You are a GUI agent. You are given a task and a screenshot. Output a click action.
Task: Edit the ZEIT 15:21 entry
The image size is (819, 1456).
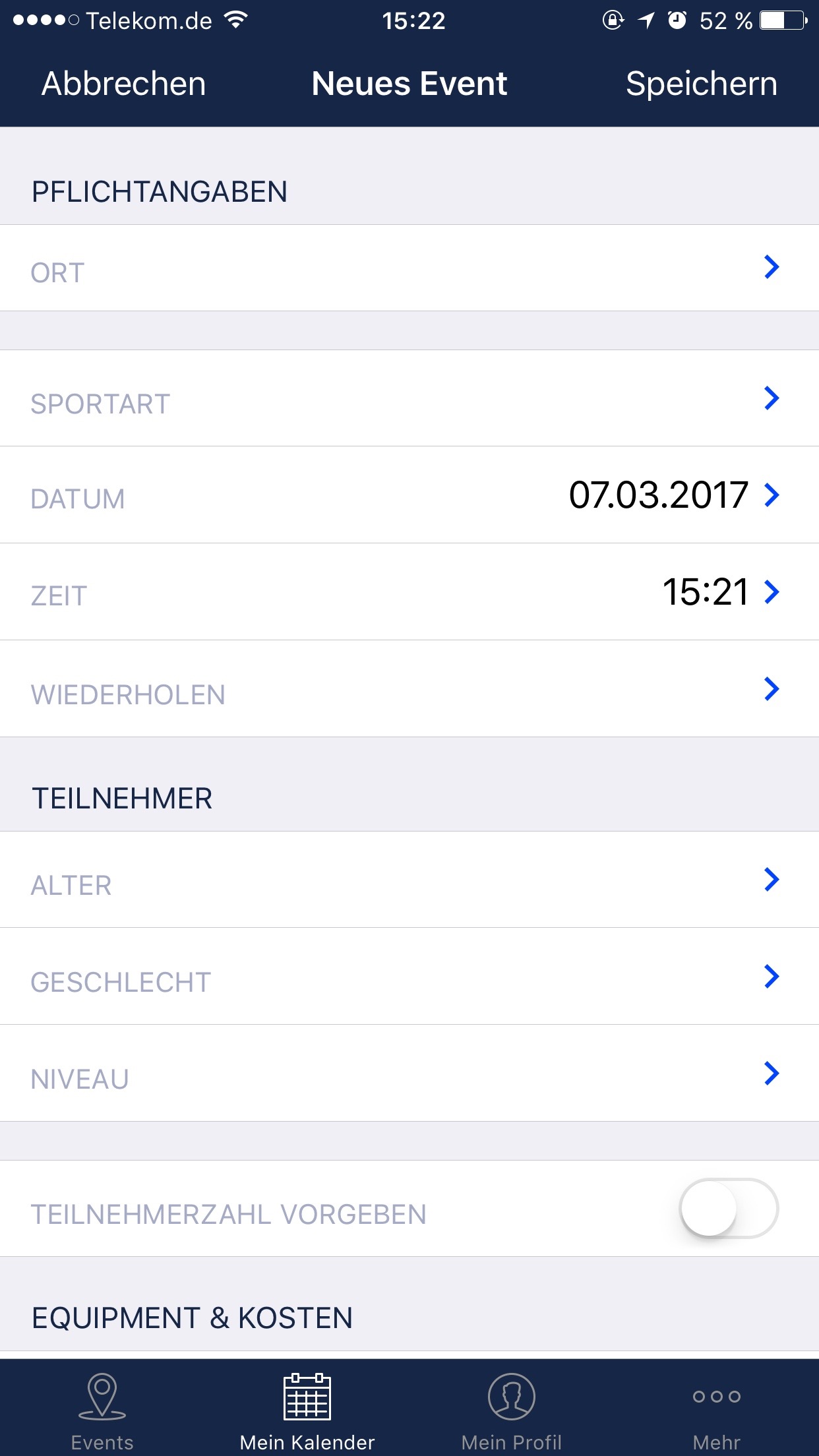tap(409, 592)
